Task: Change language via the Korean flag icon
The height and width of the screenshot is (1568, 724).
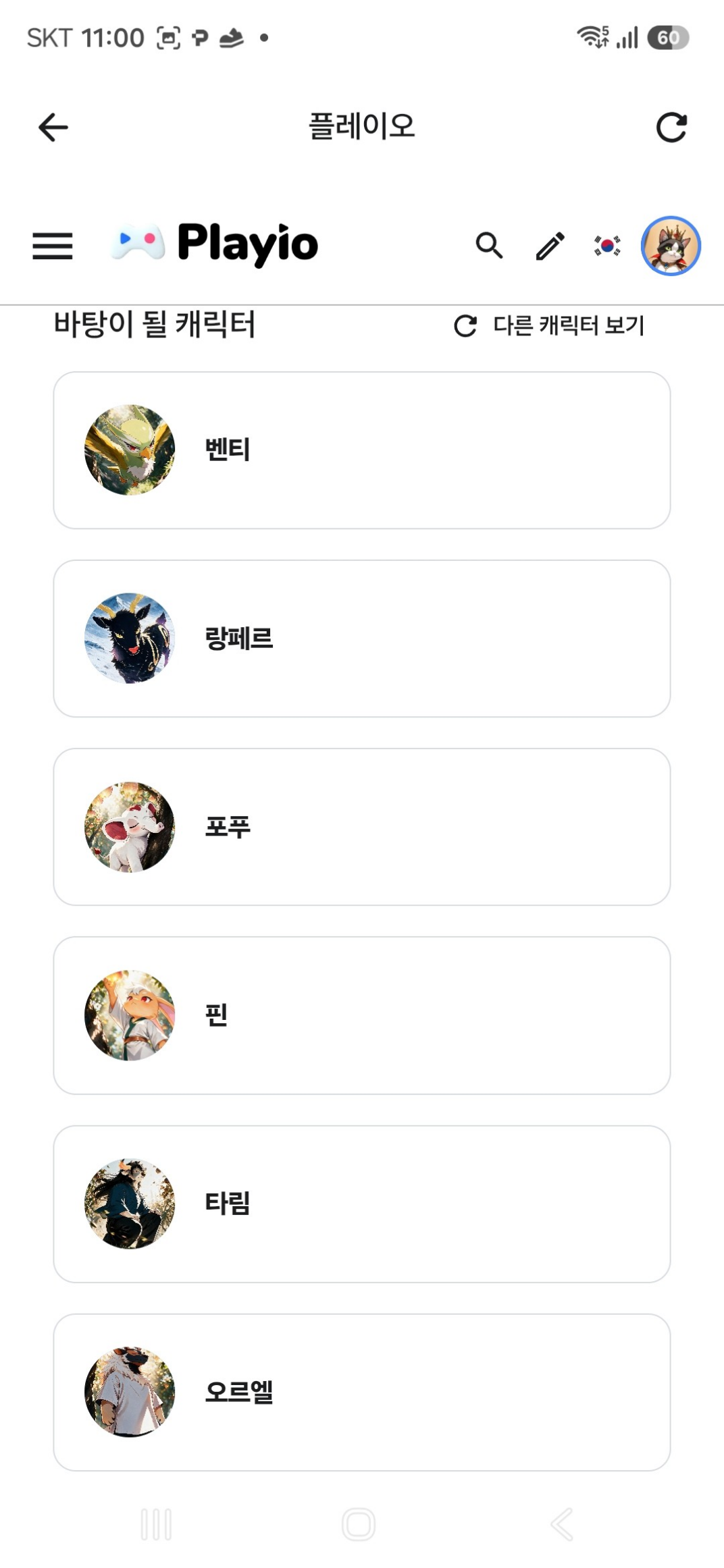Action: 607,246
